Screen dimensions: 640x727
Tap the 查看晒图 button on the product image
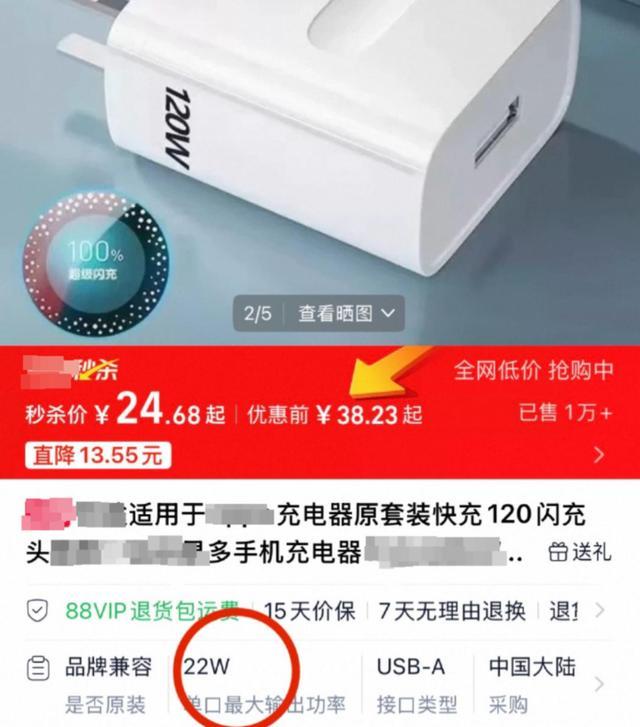347,313
